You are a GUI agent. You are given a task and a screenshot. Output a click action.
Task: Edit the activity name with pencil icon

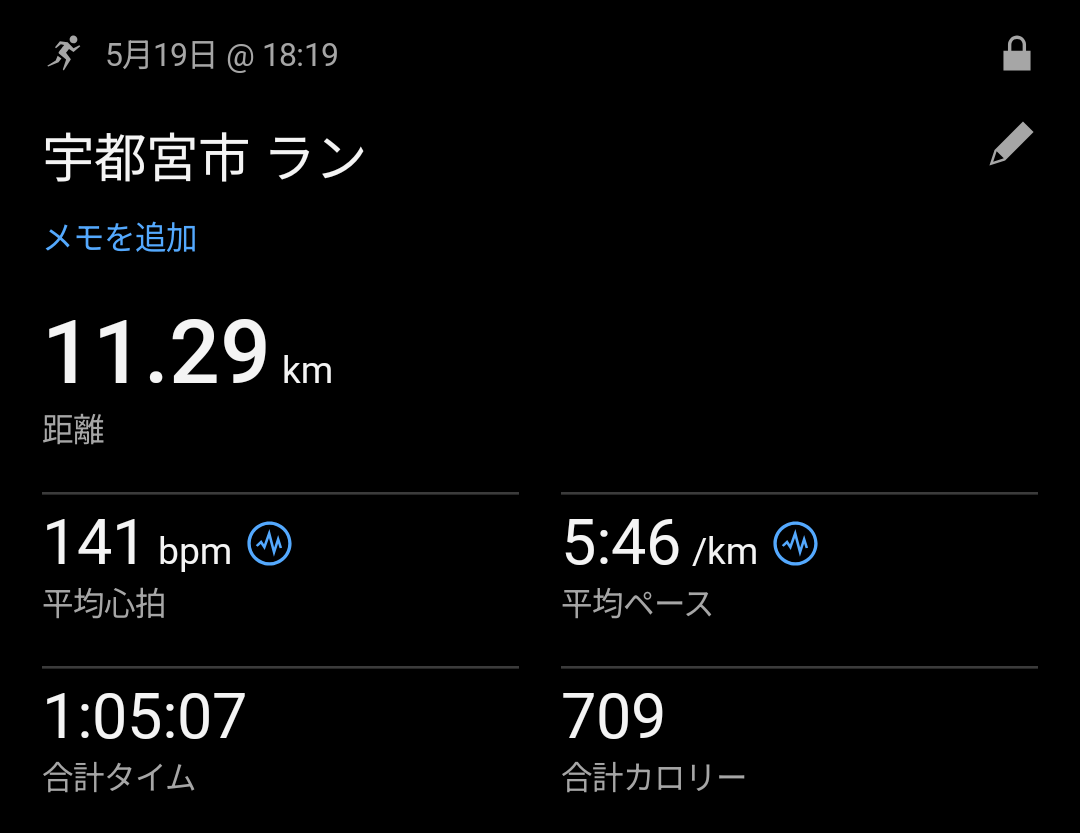click(x=1011, y=144)
